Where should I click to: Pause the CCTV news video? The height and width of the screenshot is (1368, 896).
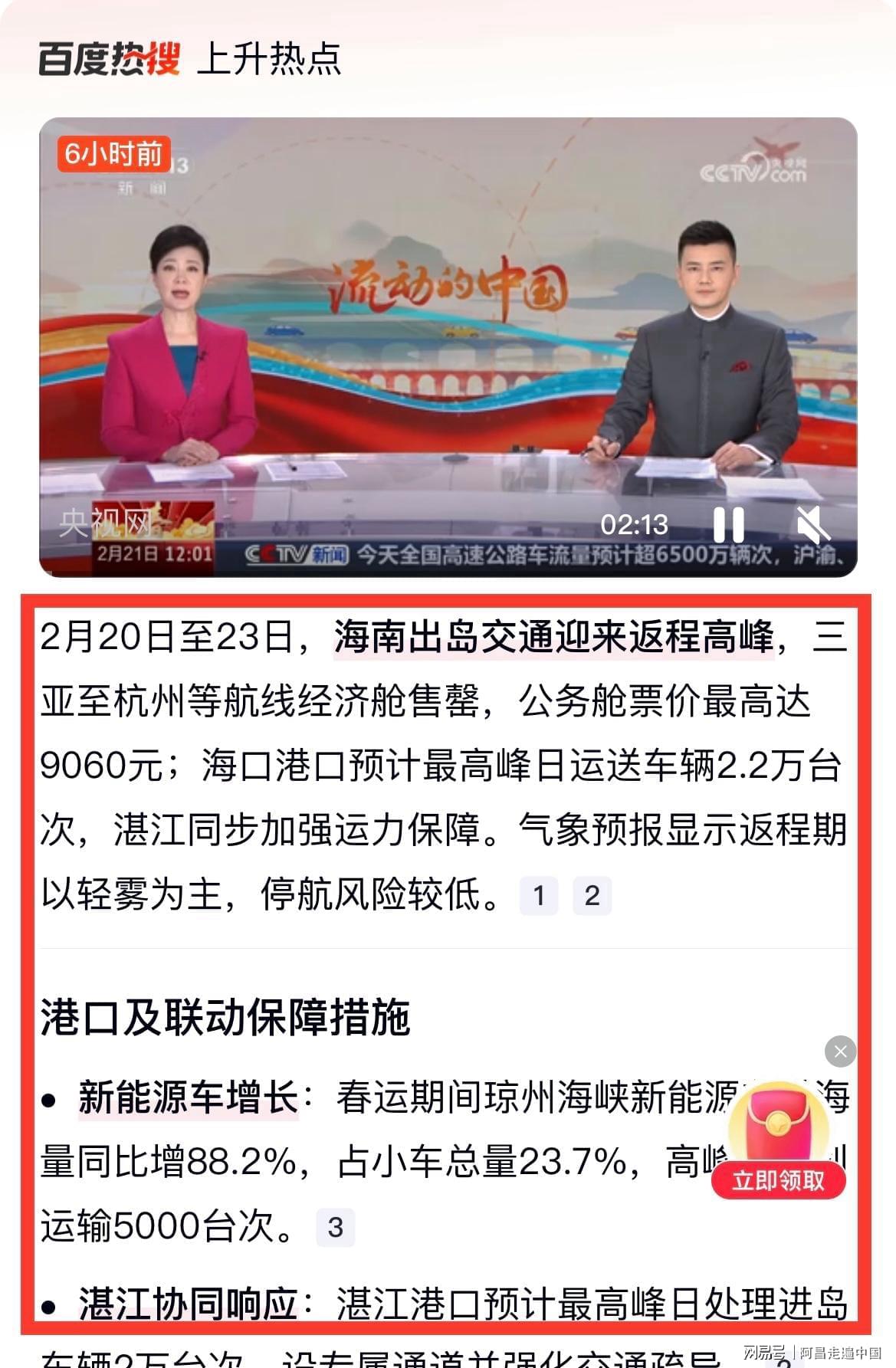click(728, 525)
